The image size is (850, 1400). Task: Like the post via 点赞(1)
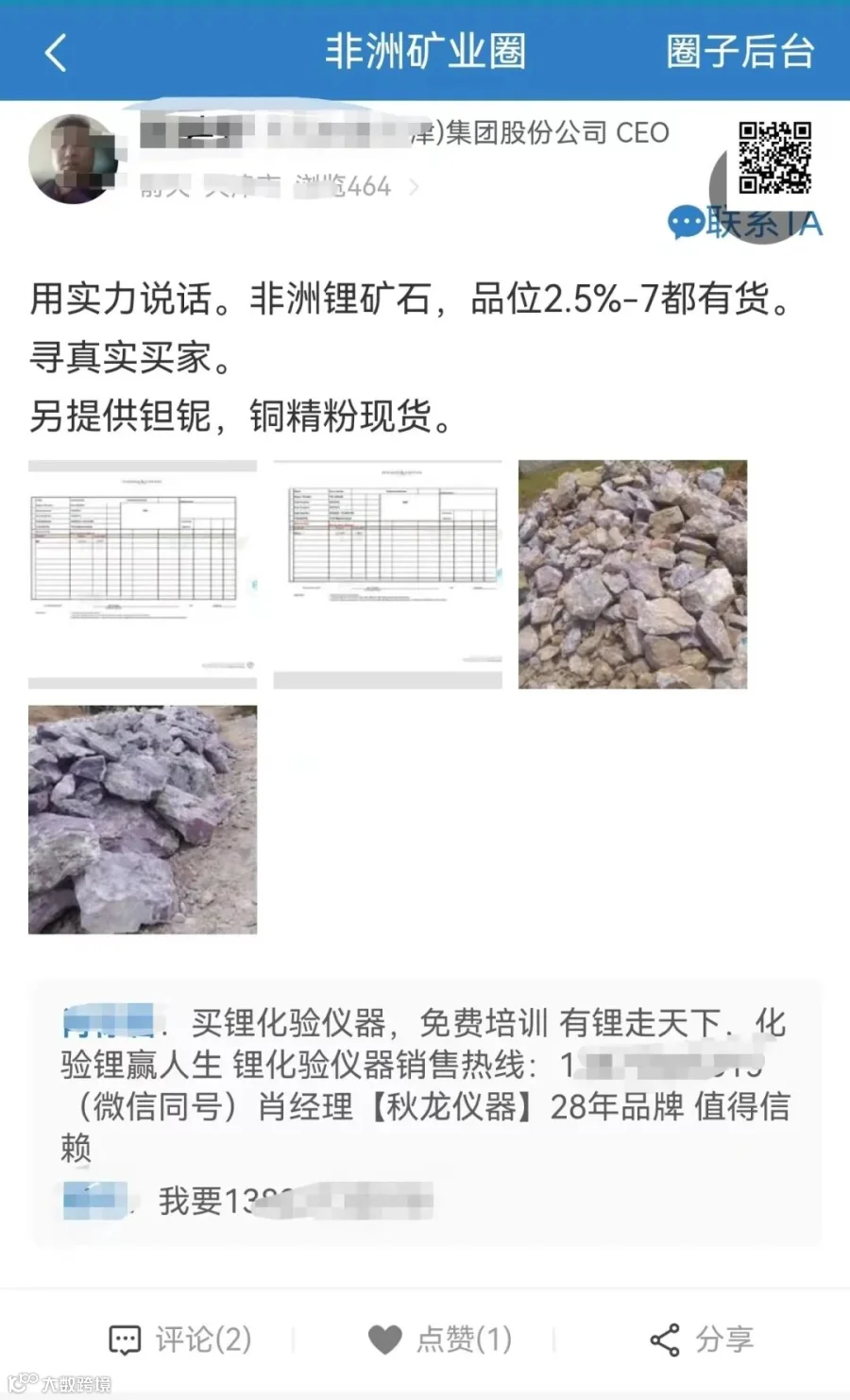click(x=440, y=1339)
